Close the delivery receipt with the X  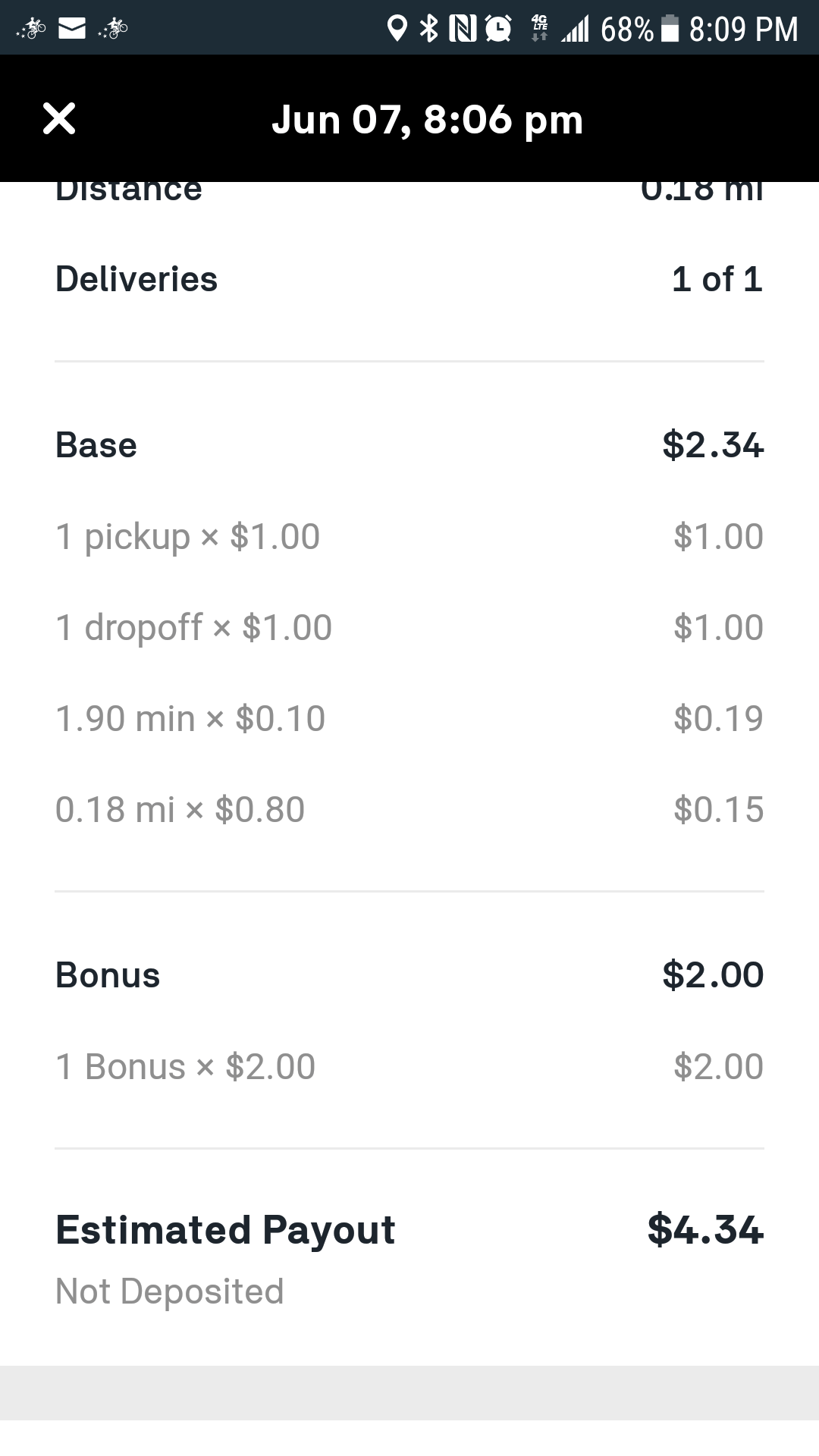[59, 119]
